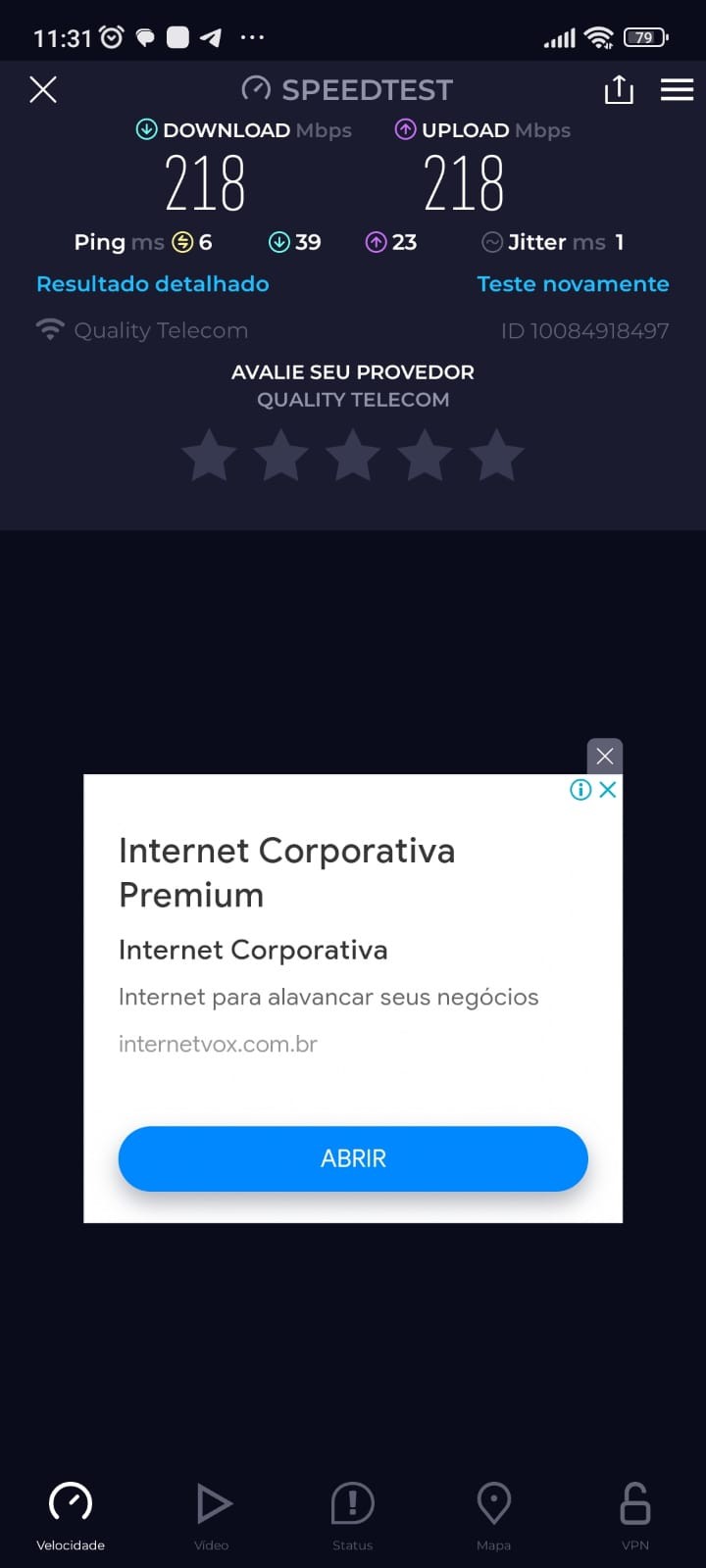Tap ABRIR on the Internet Corporativa ad
Screen dimensions: 706x1568
[353, 1158]
